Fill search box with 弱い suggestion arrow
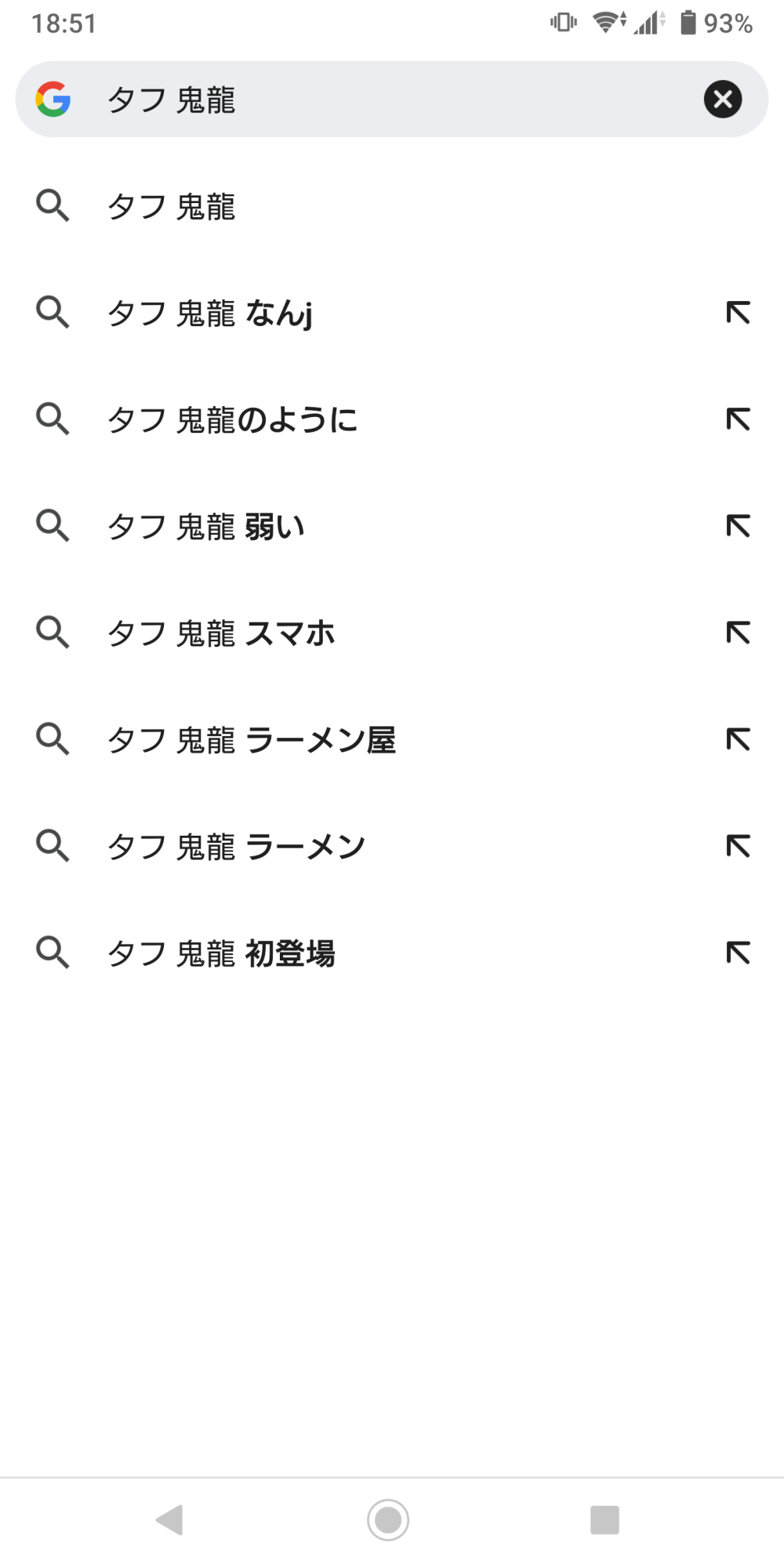 click(x=738, y=525)
